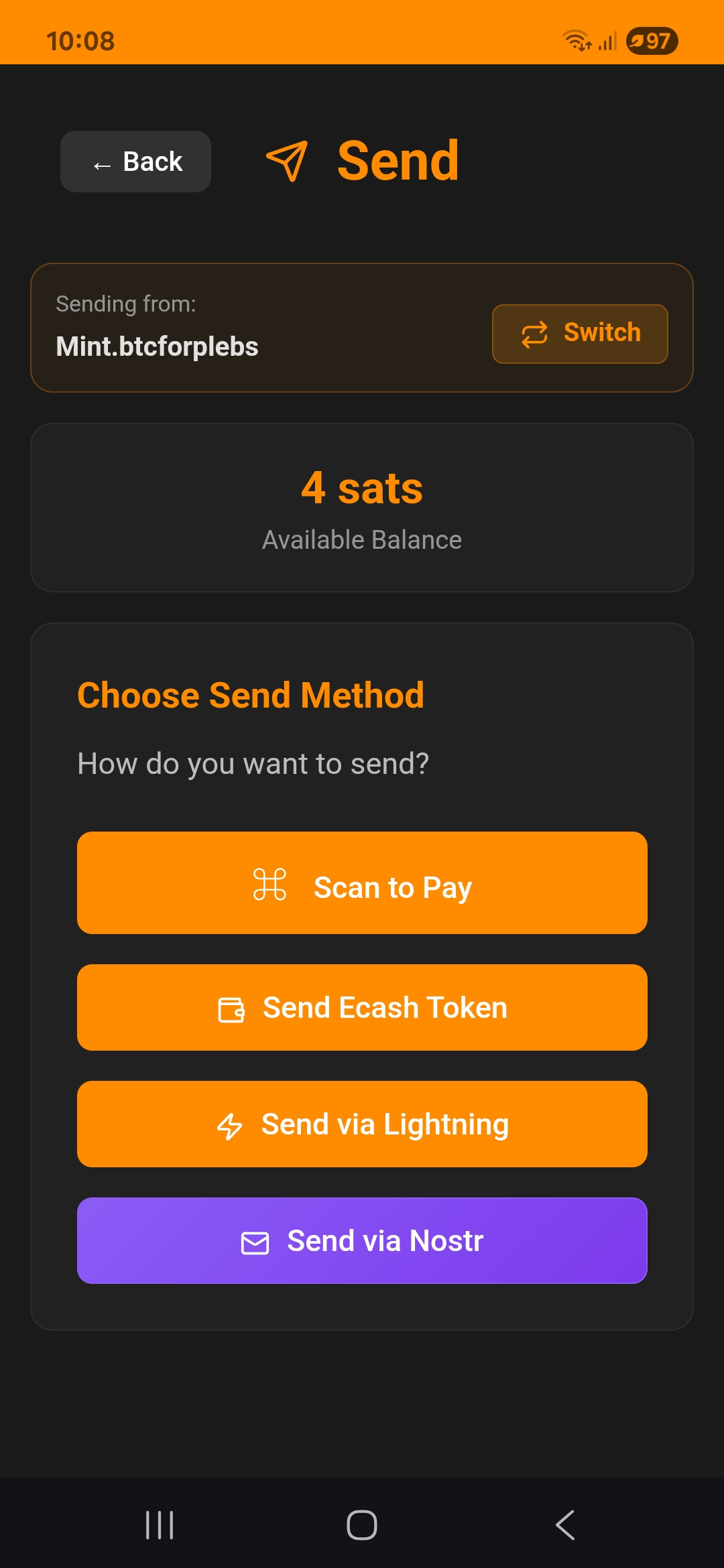Click the Wi-Fi signal indicator
The width and height of the screenshot is (724, 1568).
point(575,41)
